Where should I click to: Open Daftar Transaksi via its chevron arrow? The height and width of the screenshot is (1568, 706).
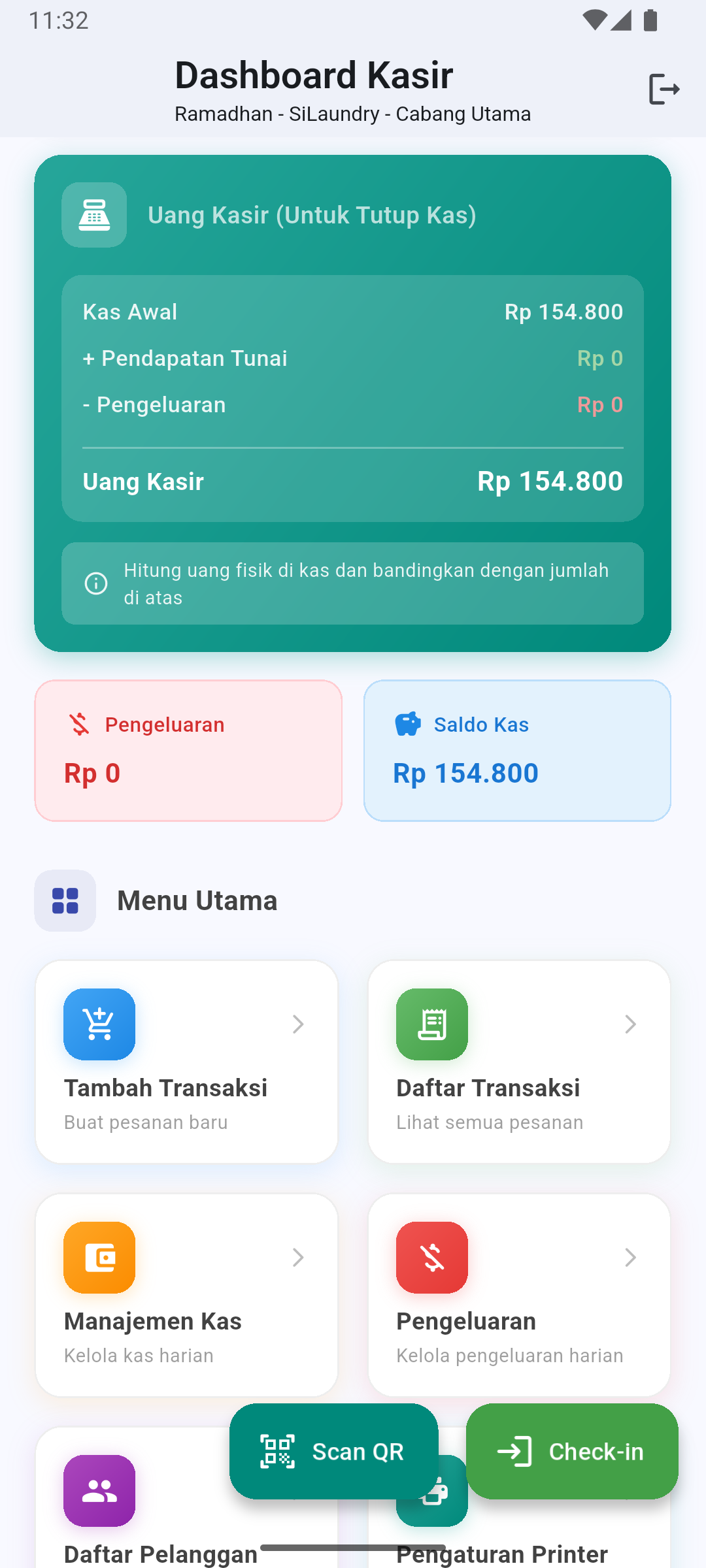[x=630, y=1024]
